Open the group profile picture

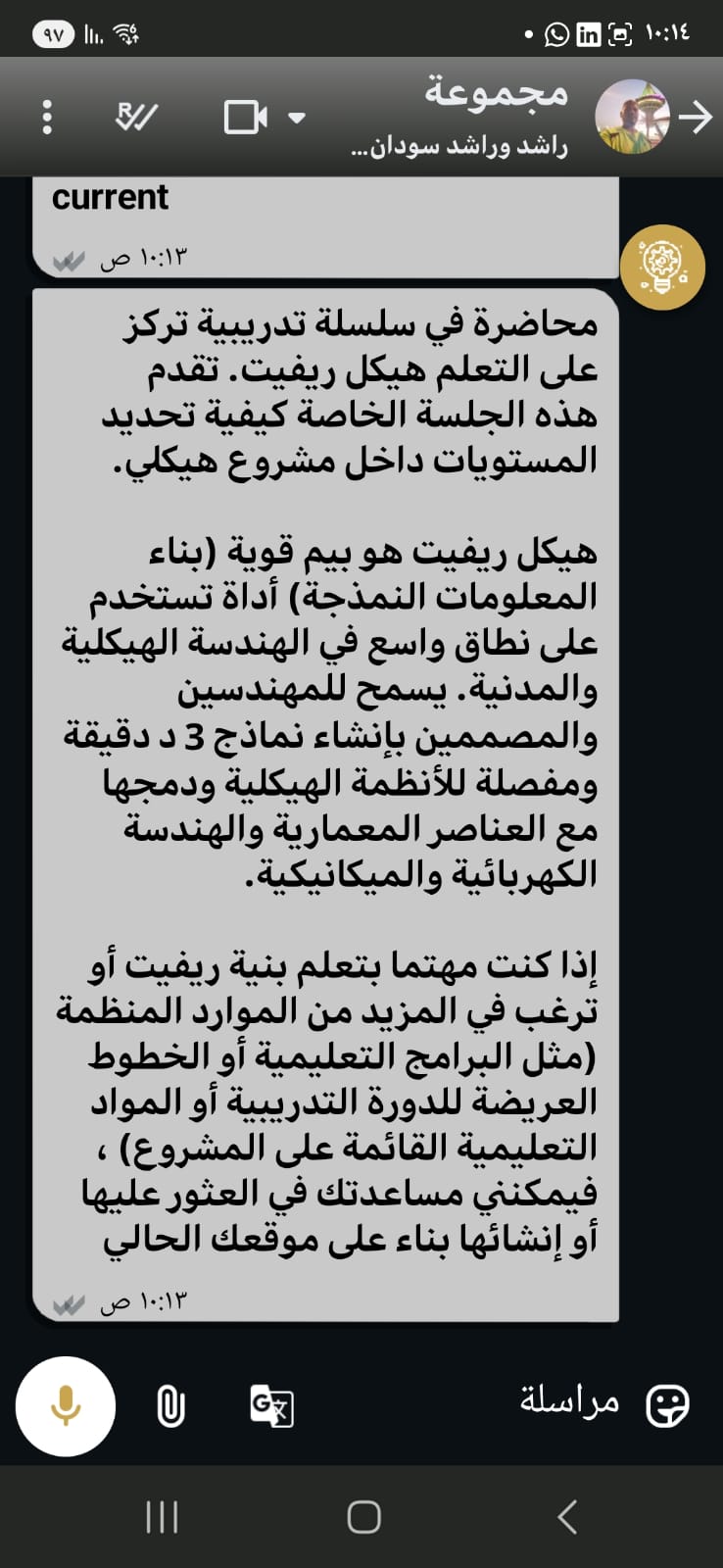632,118
